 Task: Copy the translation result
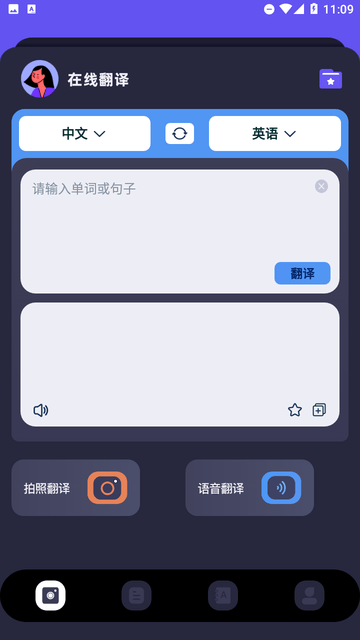point(319,410)
